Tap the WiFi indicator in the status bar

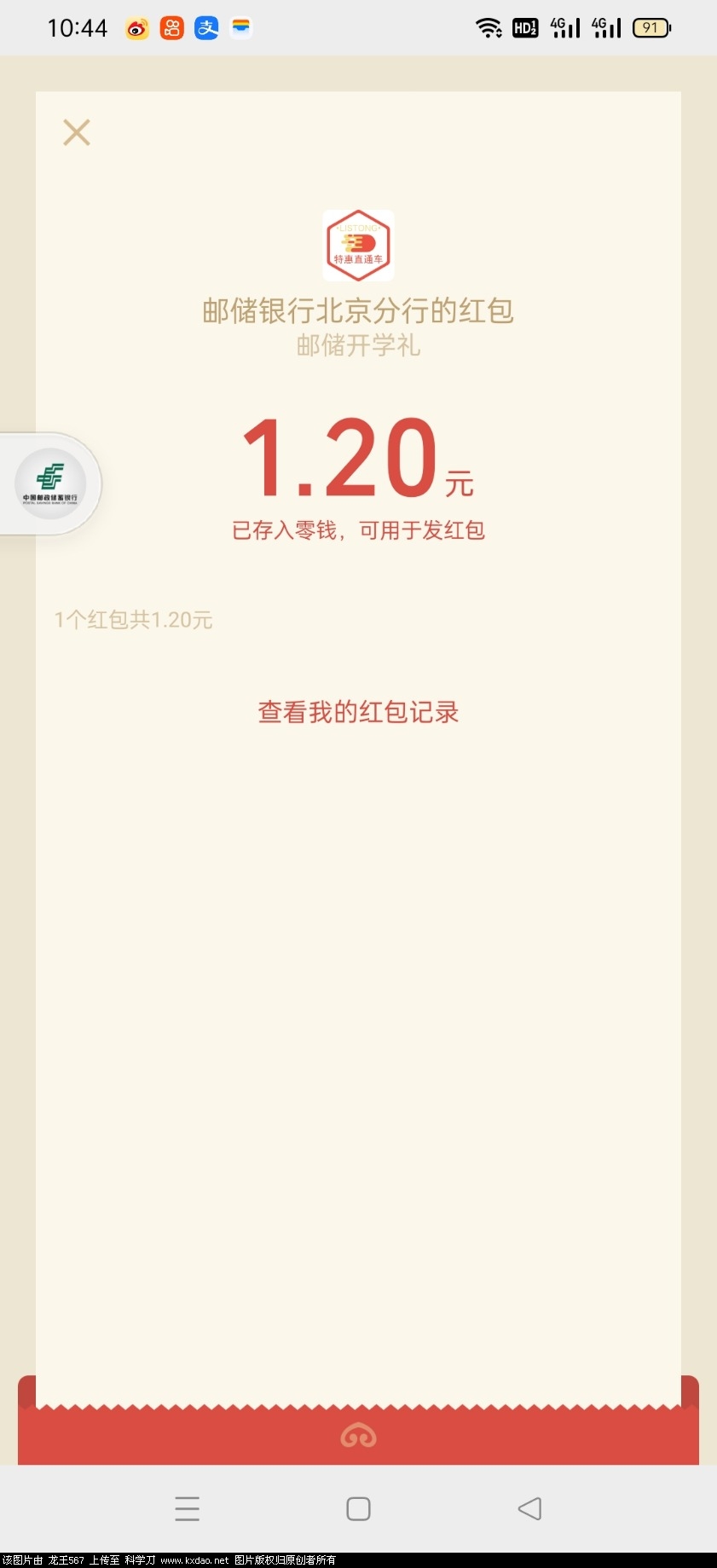point(489,26)
